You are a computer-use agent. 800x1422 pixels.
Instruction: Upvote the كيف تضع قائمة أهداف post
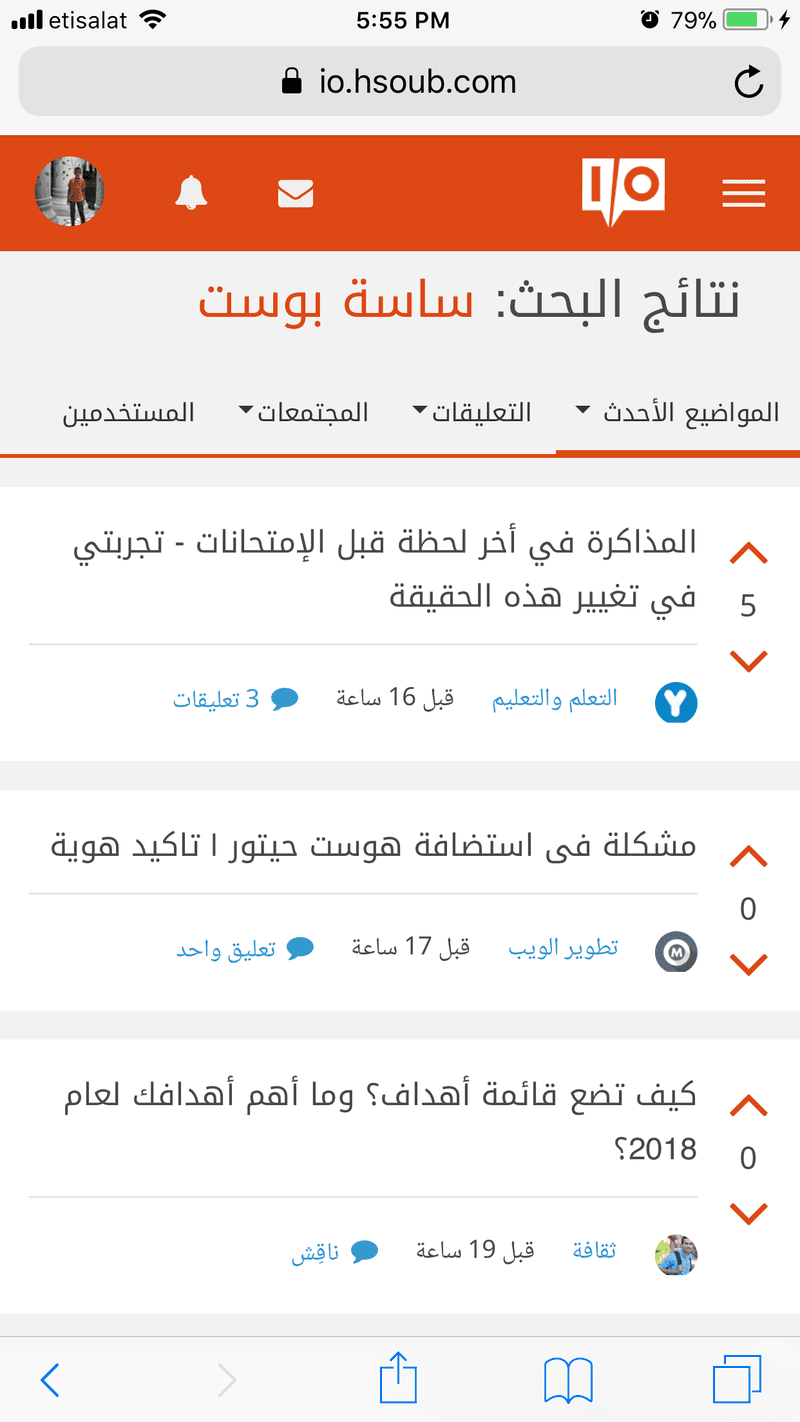(748, 1105)
